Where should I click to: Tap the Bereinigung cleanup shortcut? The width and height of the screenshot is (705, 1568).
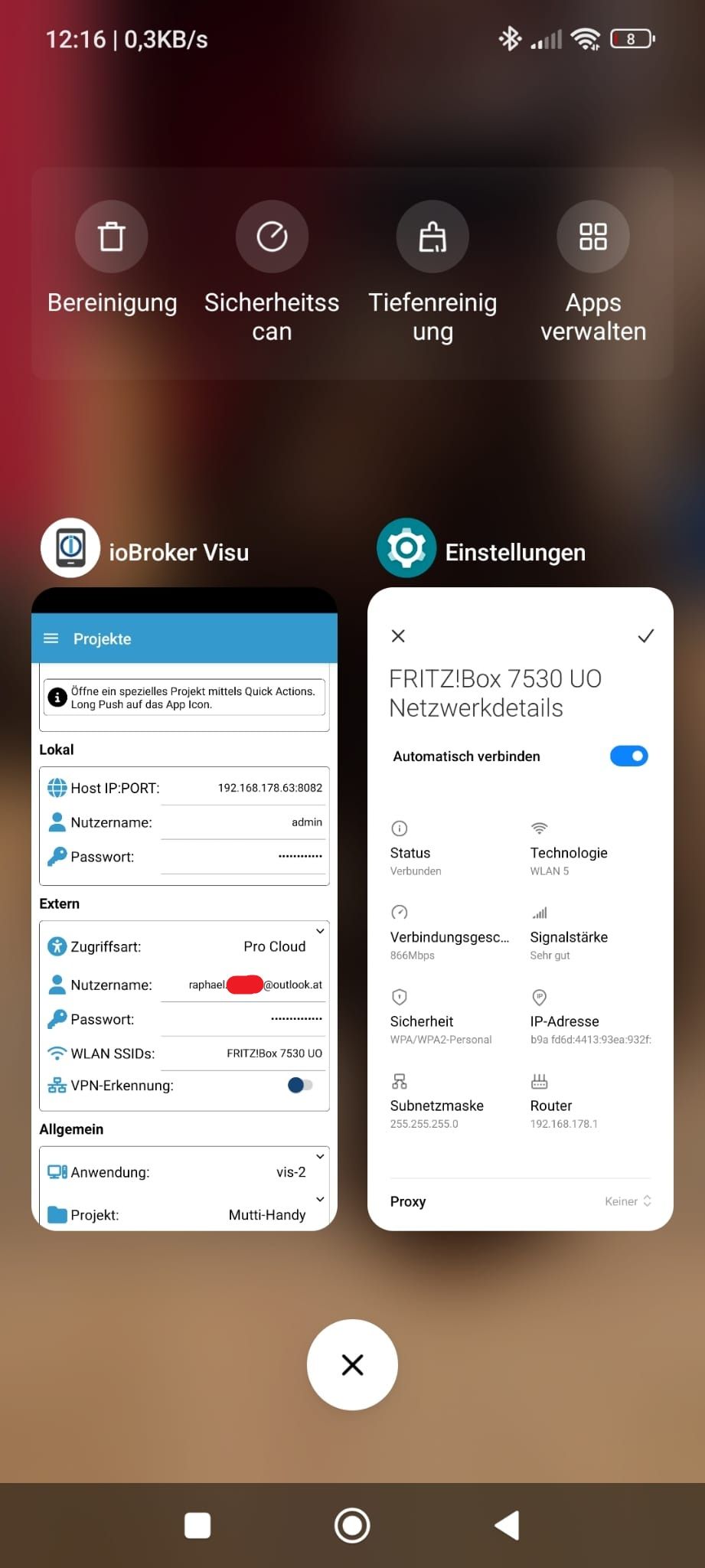pyautogui.click(x=112, y=237)
